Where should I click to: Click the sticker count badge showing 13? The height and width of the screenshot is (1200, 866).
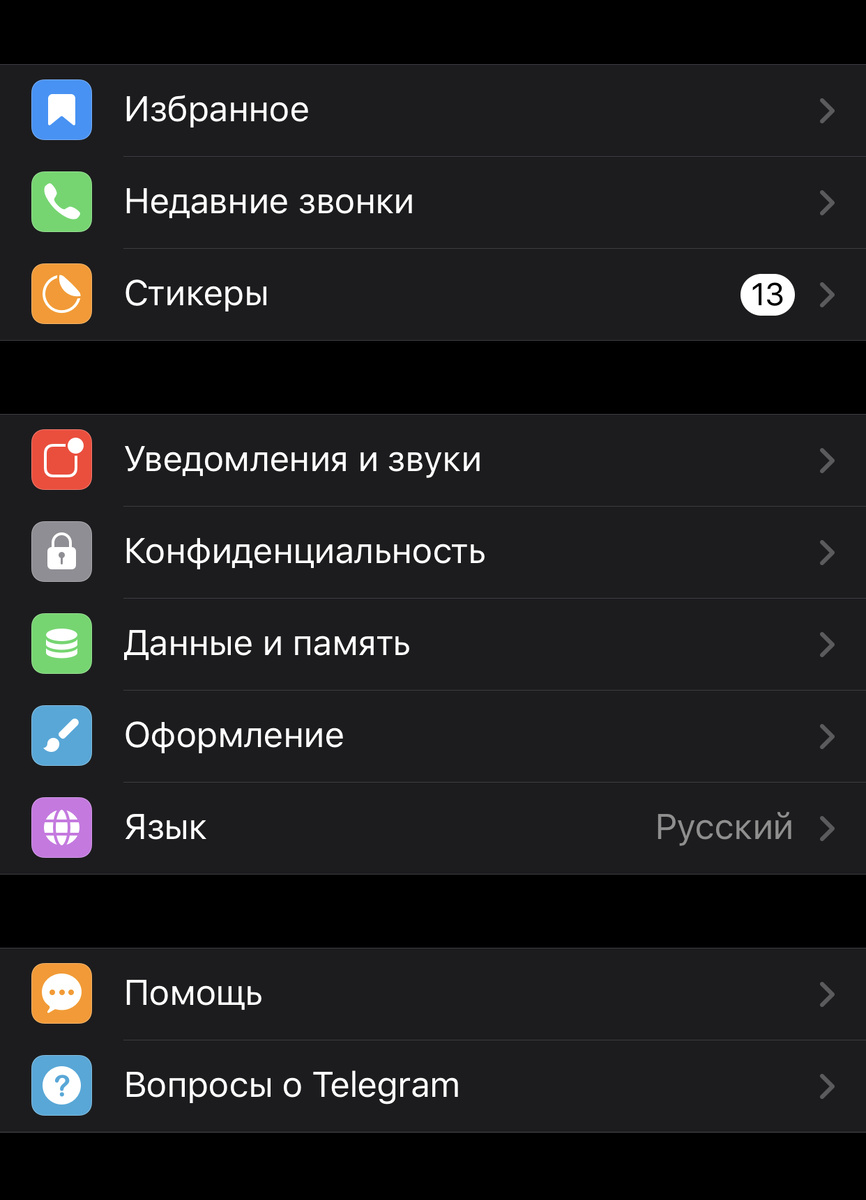[x=766, y=294]
